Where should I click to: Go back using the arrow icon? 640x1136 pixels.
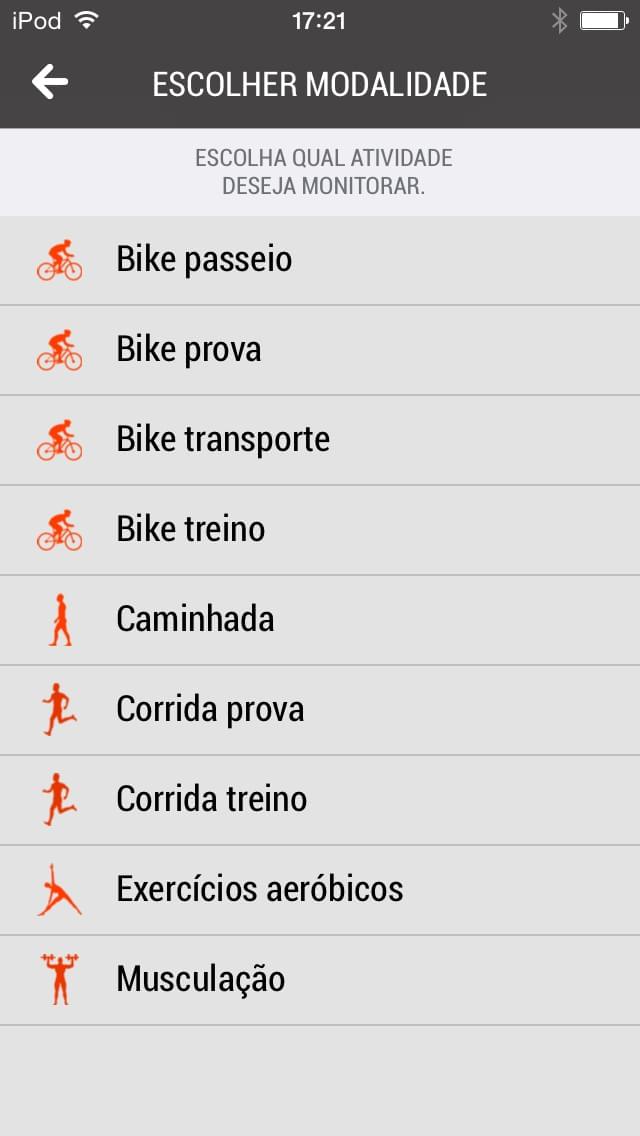point(49,82)
